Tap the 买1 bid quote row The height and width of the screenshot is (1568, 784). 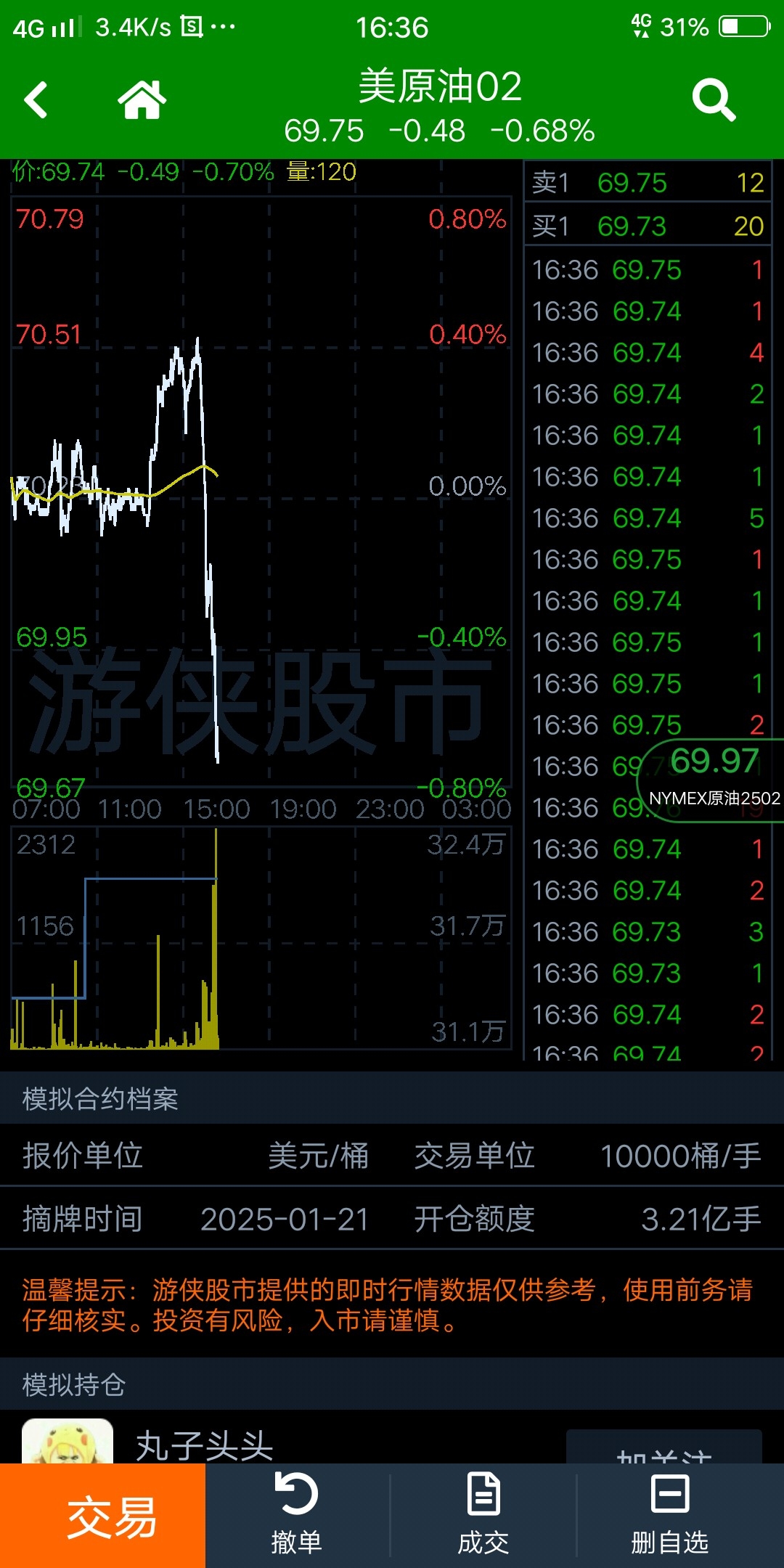point(648,226)
